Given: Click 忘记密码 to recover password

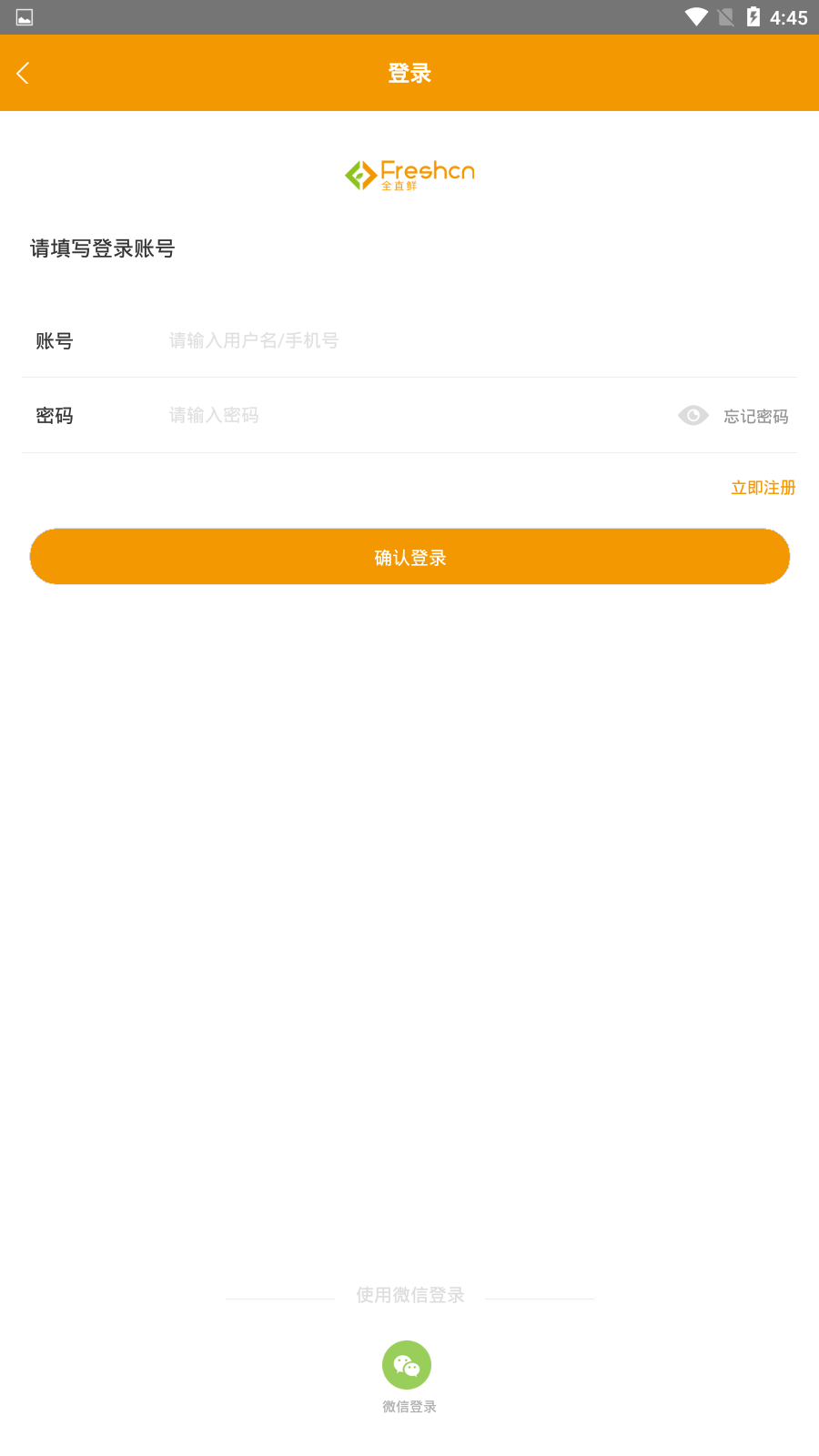Looking at the screenshot, I should tap(757, 416).
